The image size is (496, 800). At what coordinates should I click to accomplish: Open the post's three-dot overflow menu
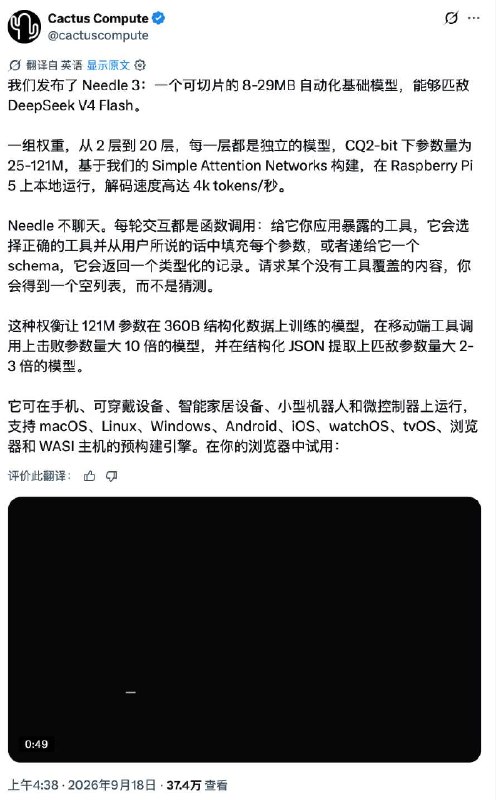click(x=474, y=18)
